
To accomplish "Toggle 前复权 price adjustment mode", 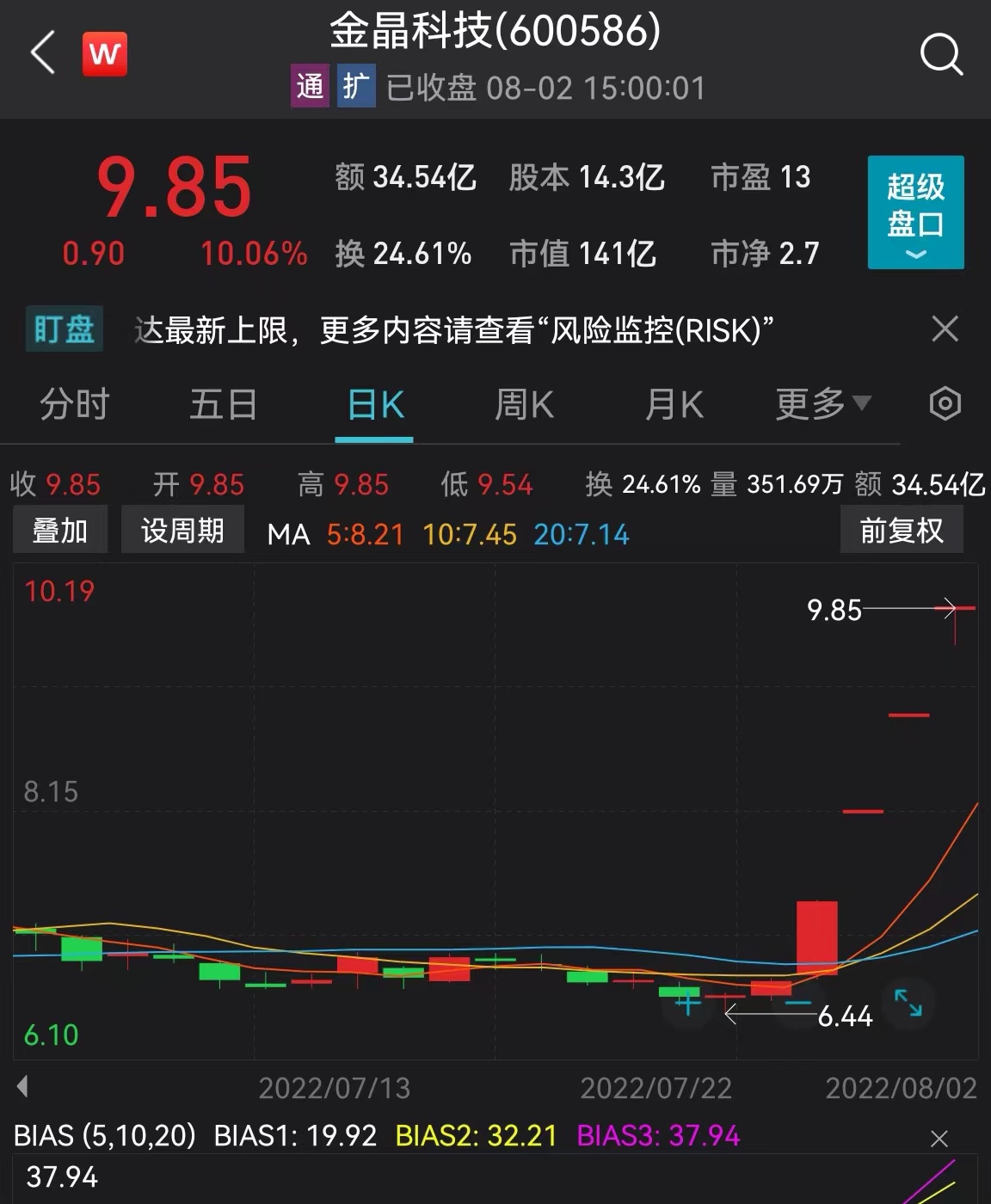I will coord(902,531).
